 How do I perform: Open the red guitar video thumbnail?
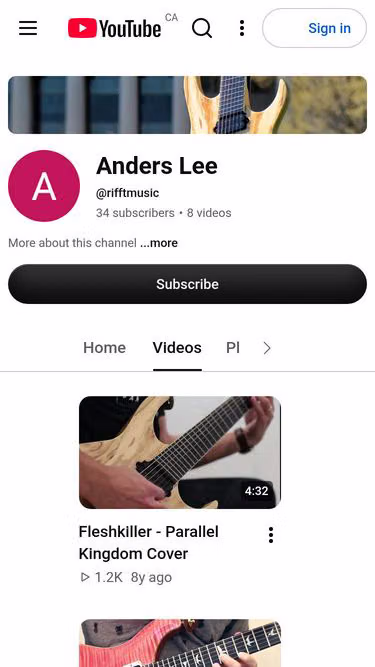180,643
